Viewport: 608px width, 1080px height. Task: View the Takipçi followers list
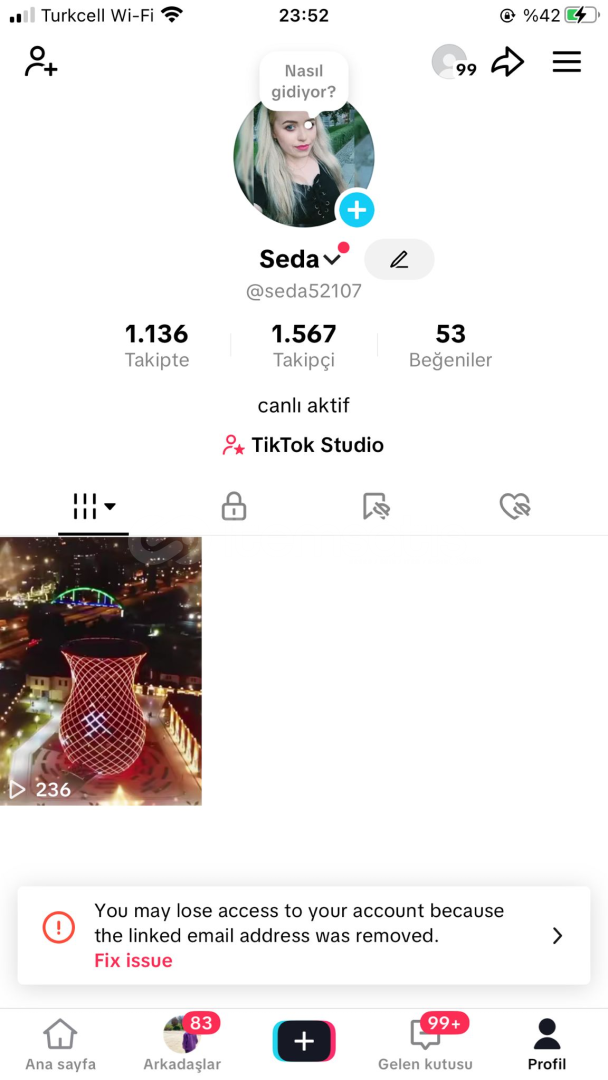click(x=304, y=345)
